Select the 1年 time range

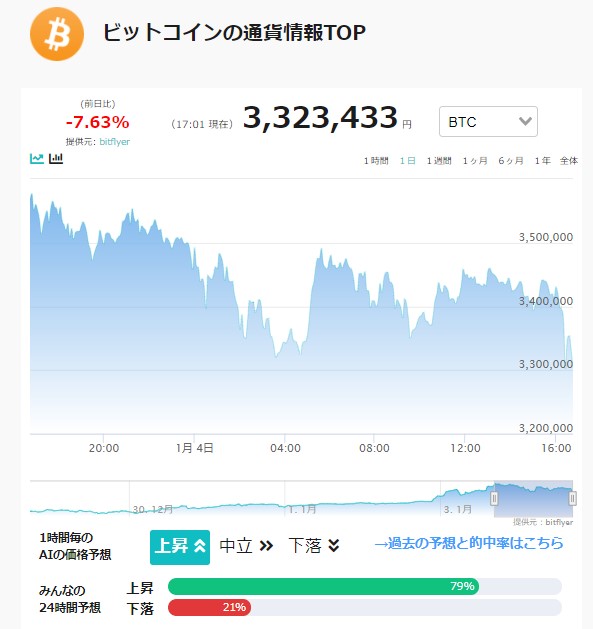tap(542, 161)
